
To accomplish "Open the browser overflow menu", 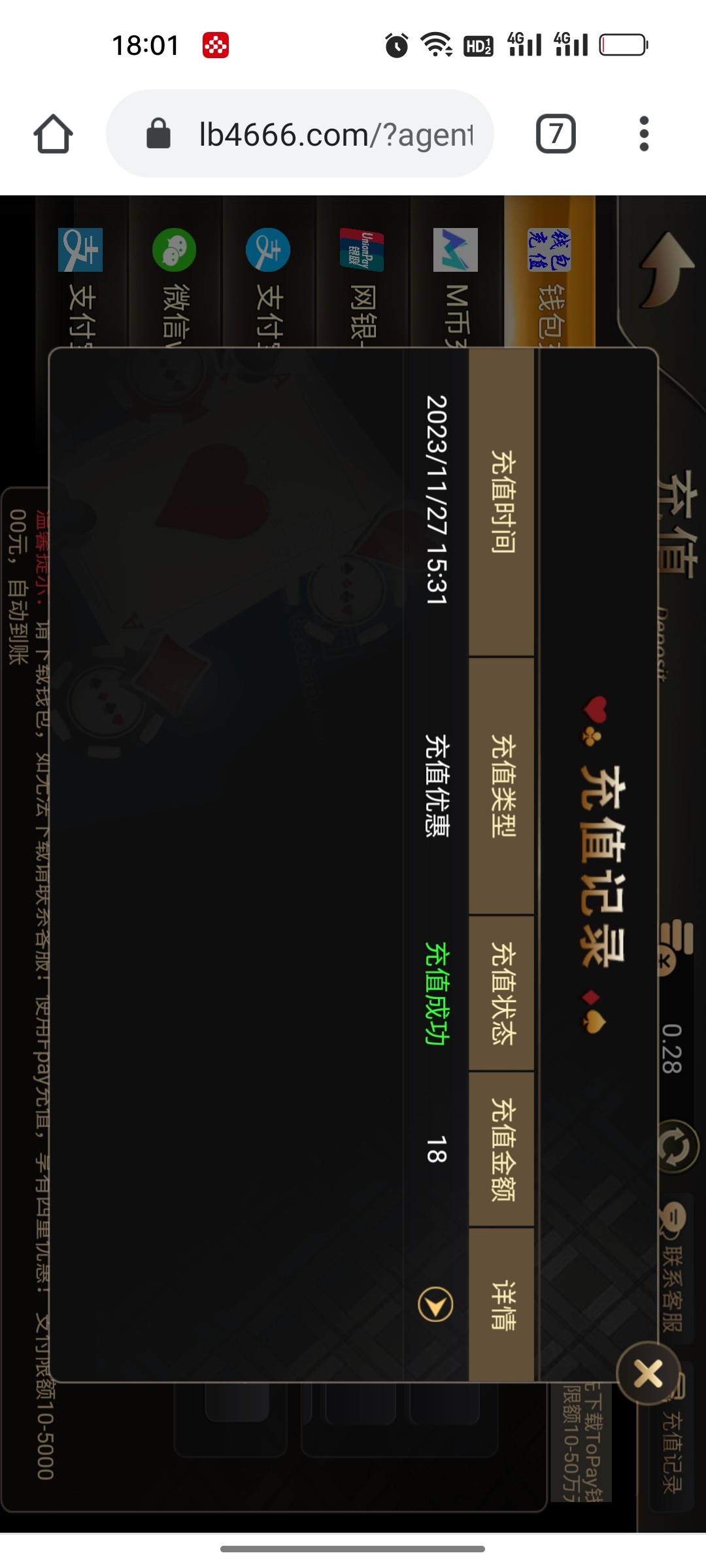I will (644, 134).
